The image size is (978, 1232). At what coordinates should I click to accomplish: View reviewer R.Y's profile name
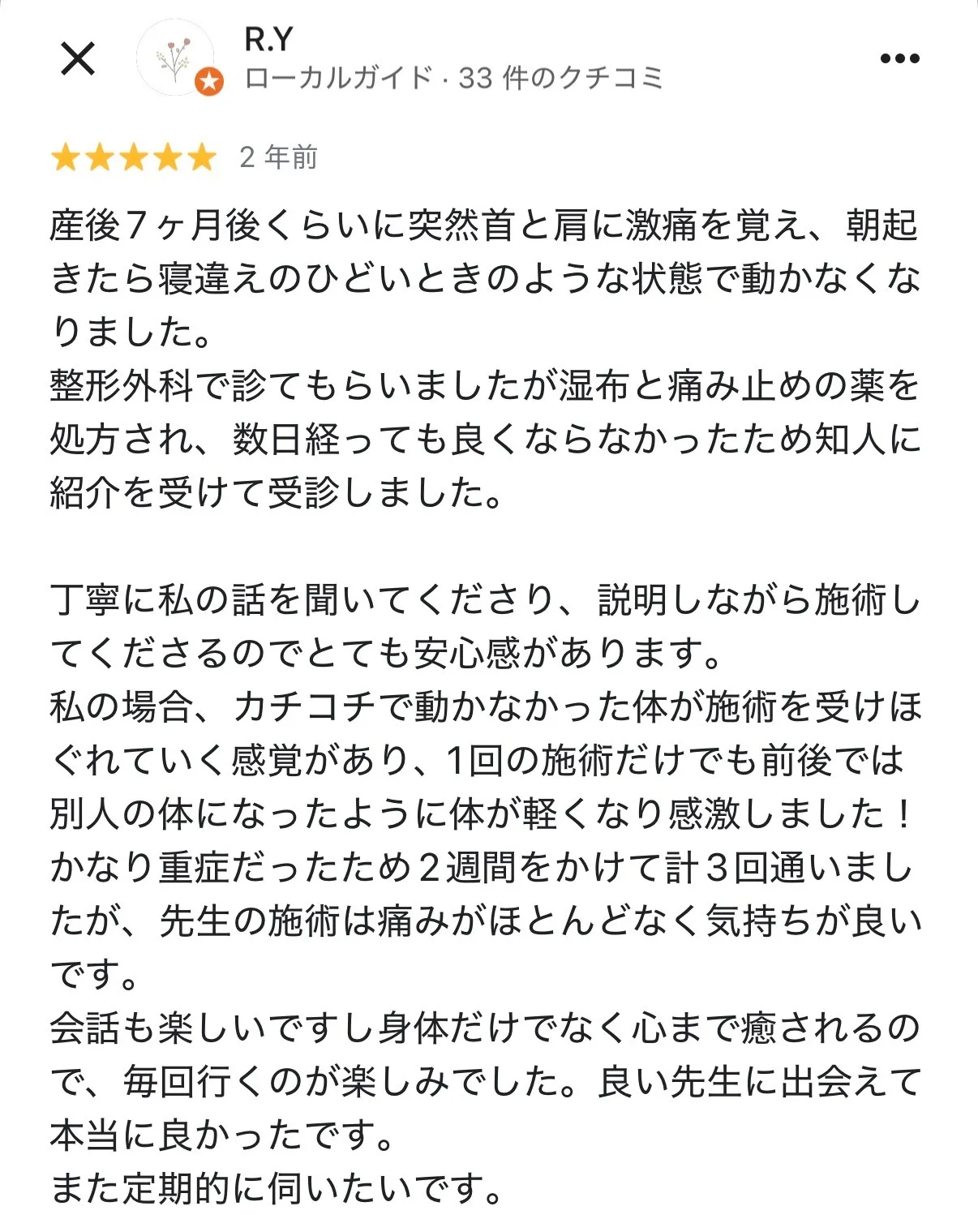(x=268, y=39)
